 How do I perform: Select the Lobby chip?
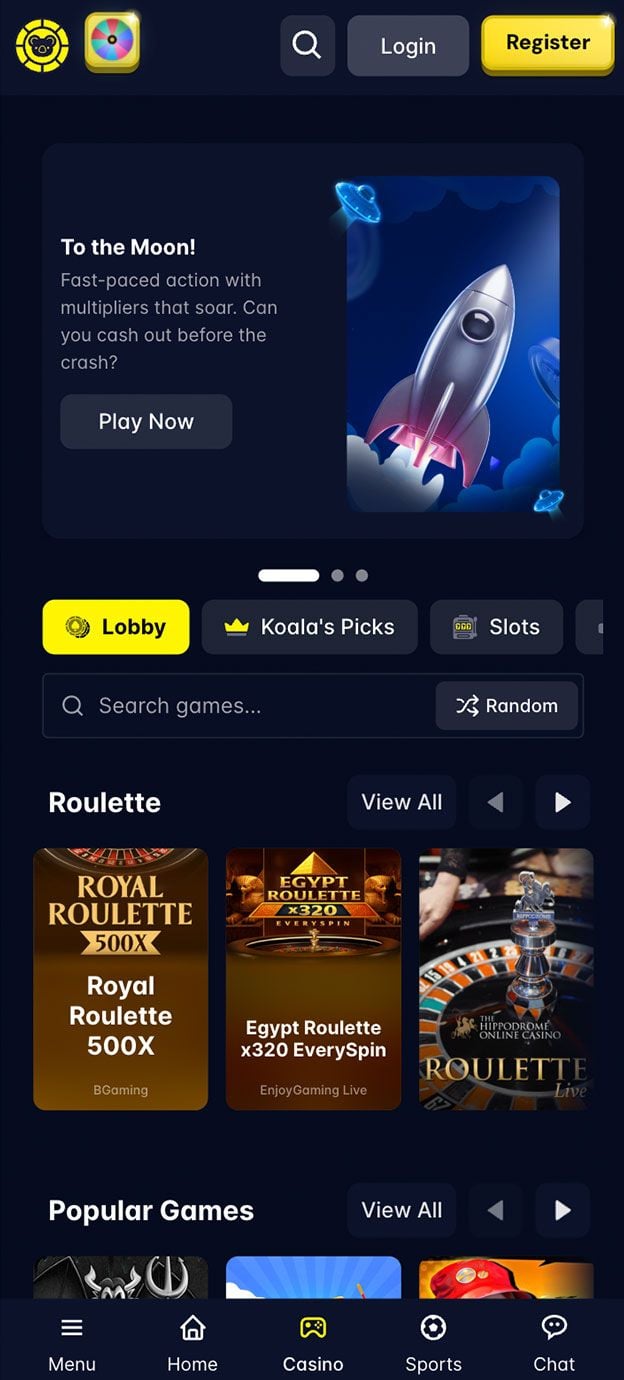tap(116, 627)
